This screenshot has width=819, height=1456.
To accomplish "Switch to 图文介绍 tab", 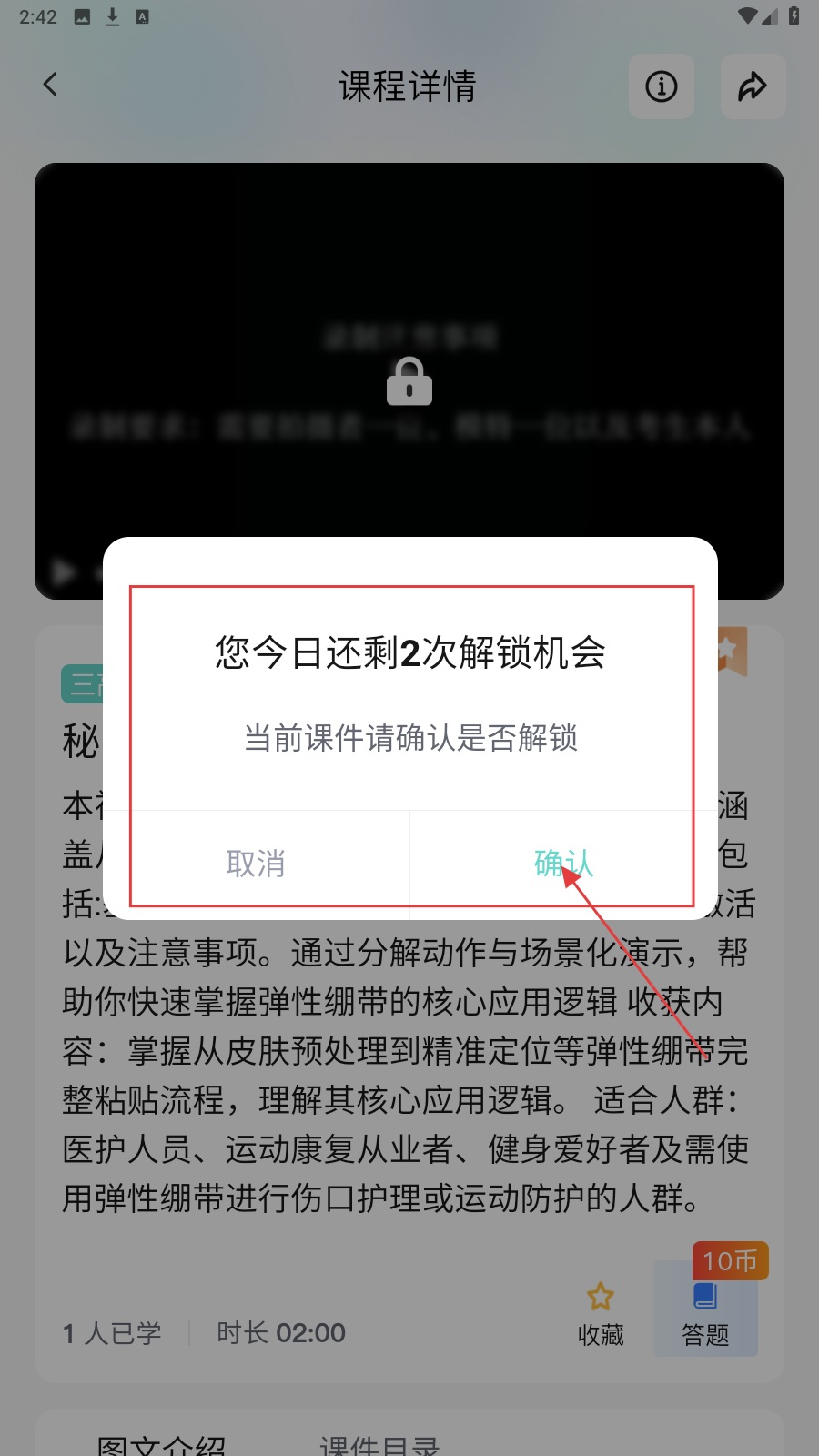I will 162,1444.
